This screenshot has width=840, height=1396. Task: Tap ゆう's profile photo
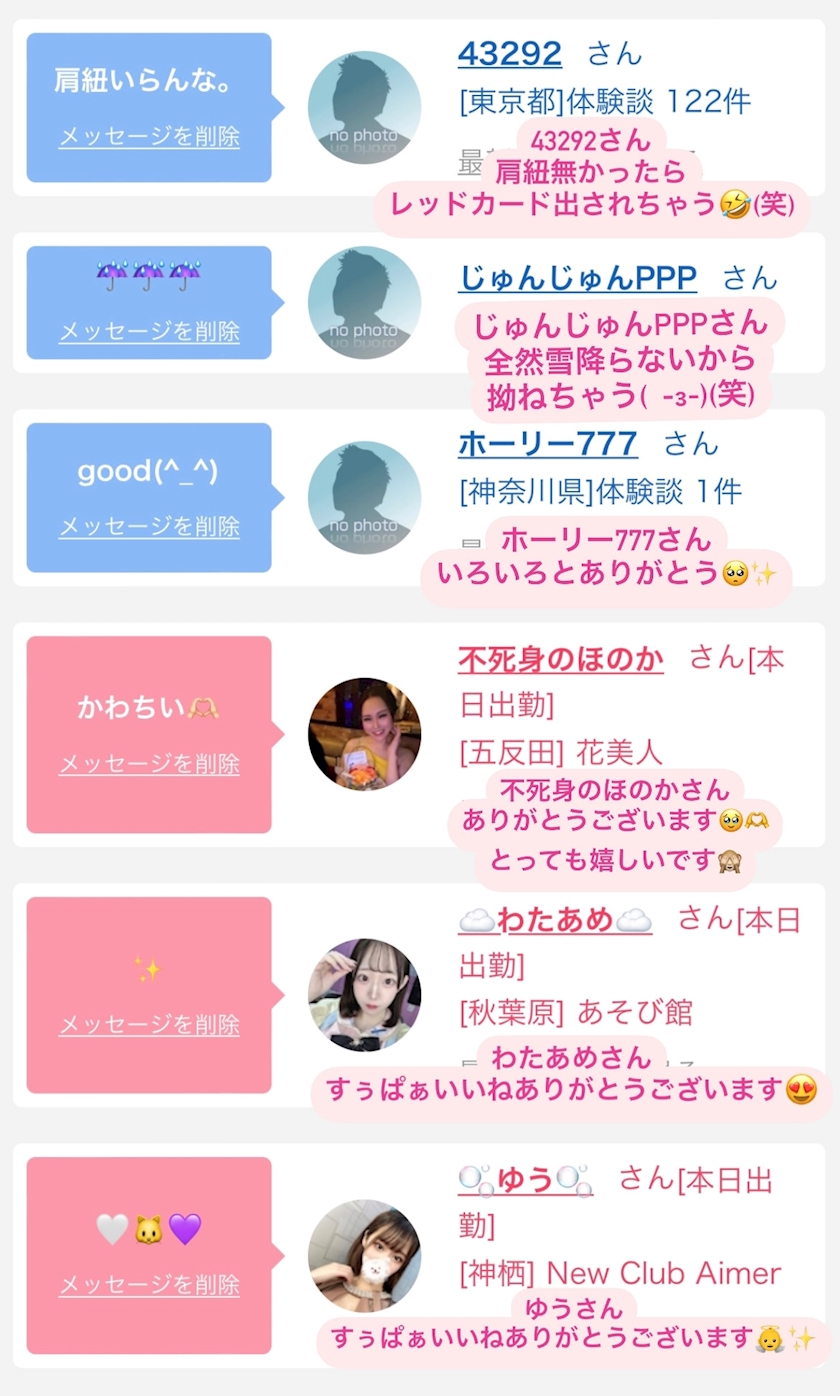(x=364, y=1256)
